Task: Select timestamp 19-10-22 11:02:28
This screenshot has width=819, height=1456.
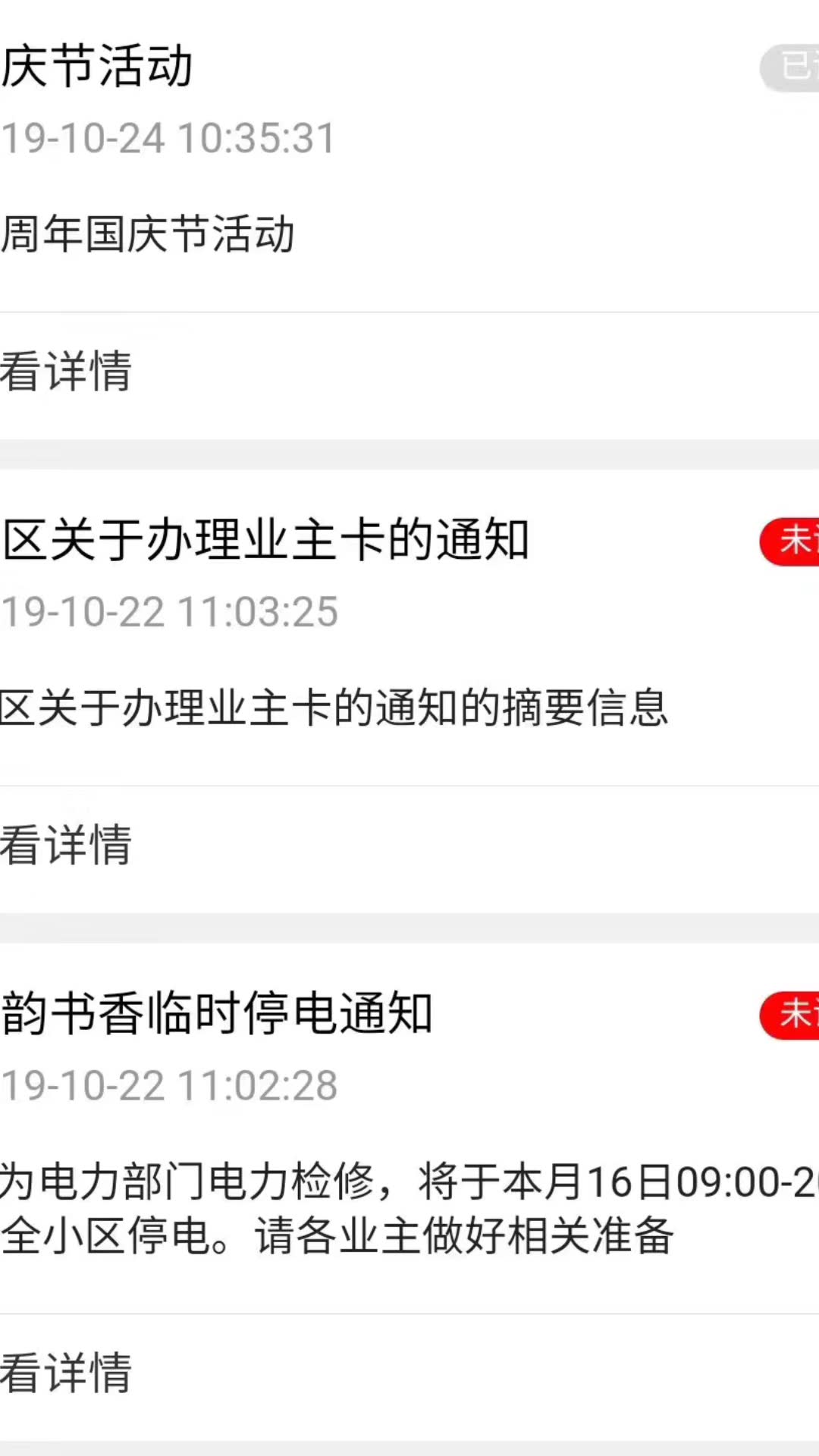Action: pos(168,1086)
